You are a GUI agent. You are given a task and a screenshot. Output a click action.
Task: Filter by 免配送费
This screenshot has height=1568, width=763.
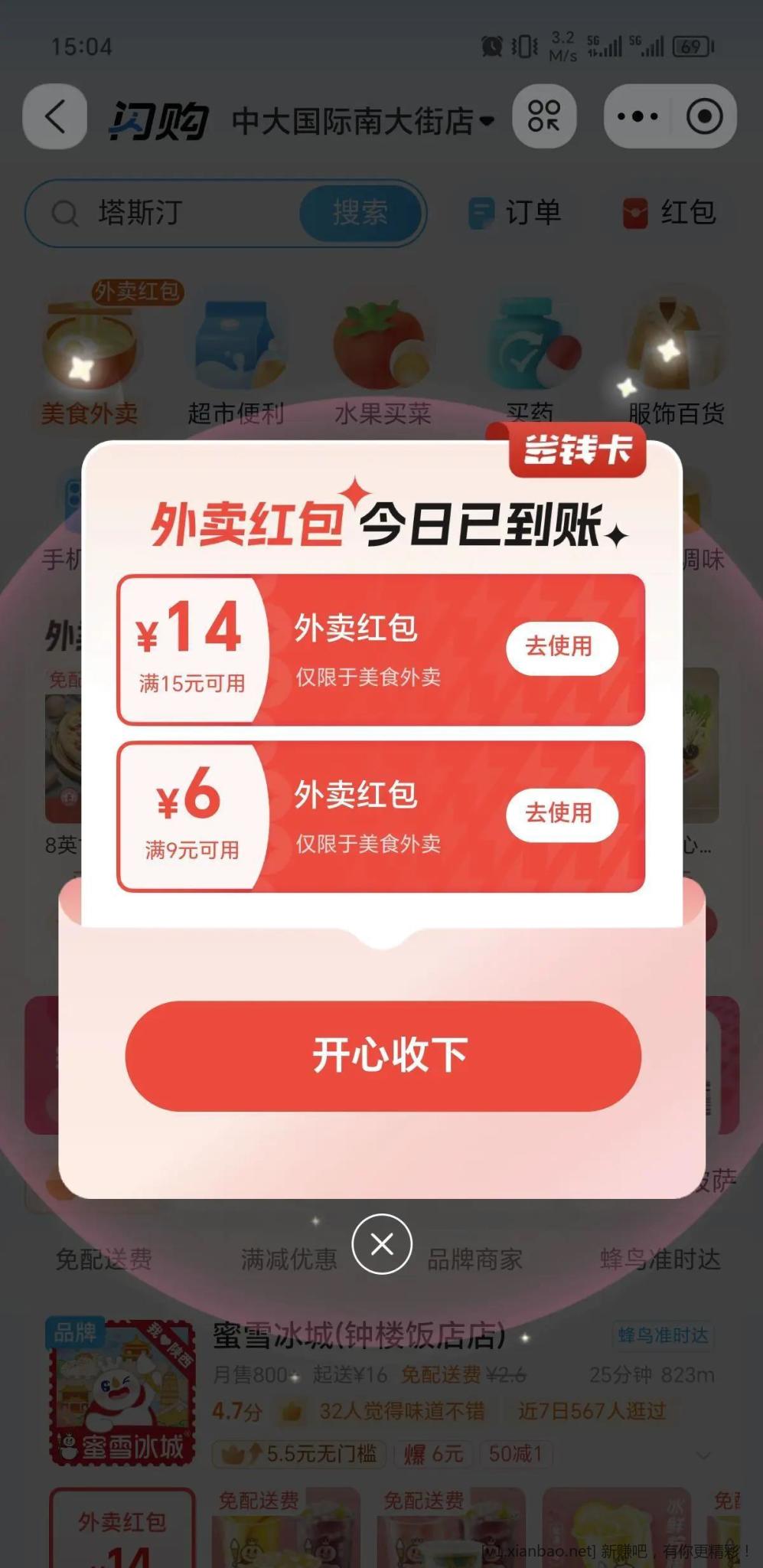coord(103,1259)
